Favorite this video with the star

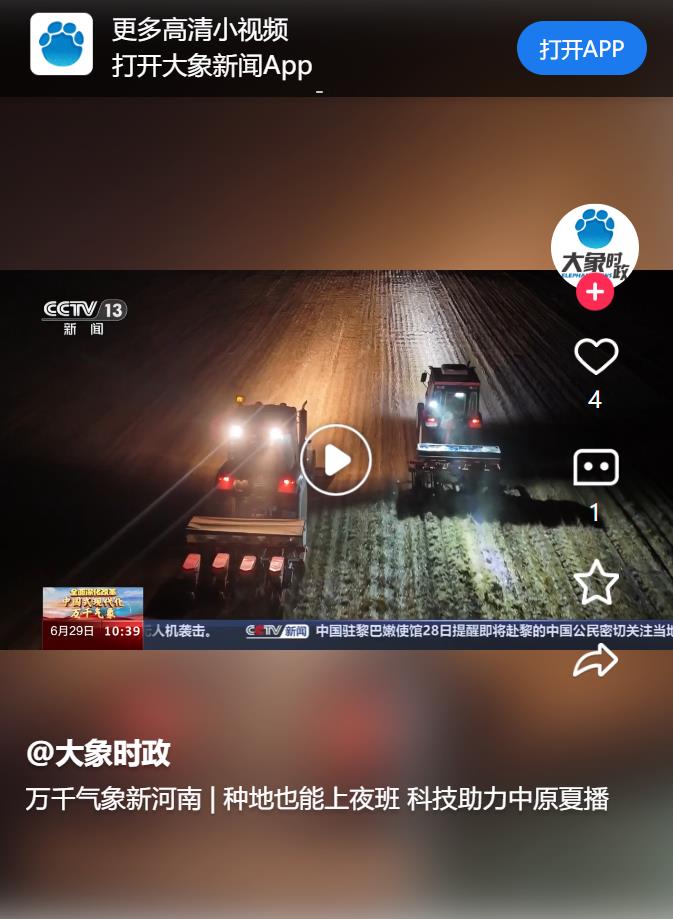point(595,582)
